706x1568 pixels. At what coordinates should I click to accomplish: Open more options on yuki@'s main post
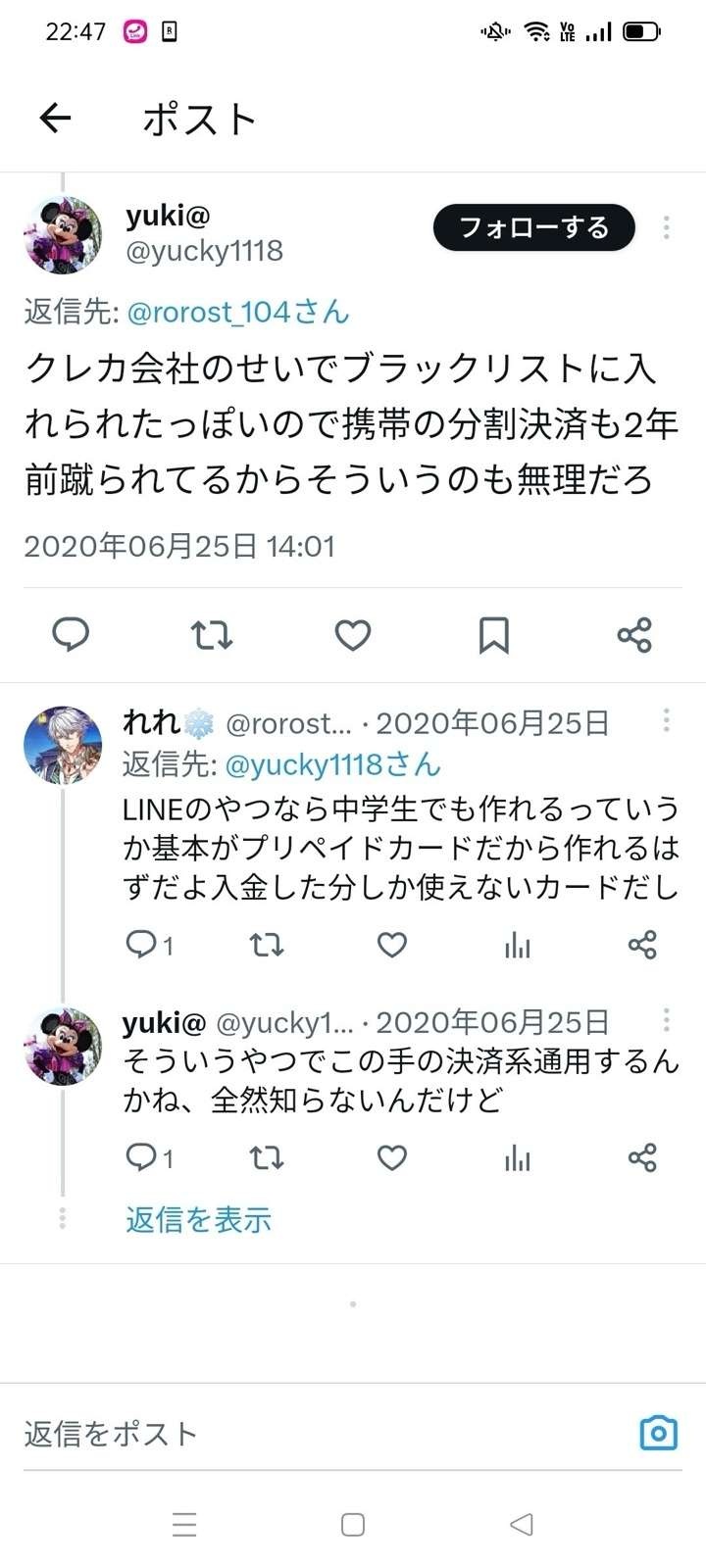pyautogui.click(x=666, y=227)
